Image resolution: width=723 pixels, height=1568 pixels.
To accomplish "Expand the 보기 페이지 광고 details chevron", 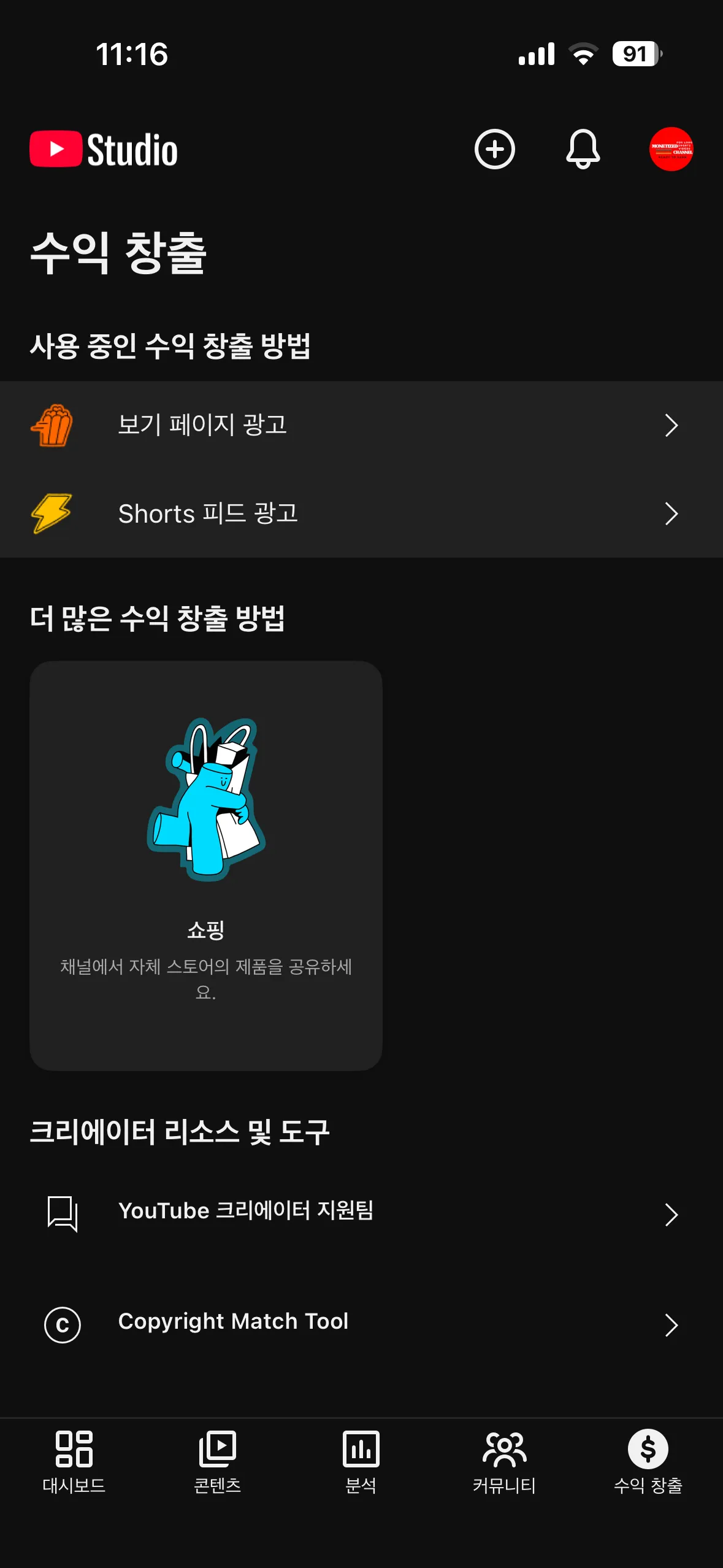I will (x=671, y=425).
